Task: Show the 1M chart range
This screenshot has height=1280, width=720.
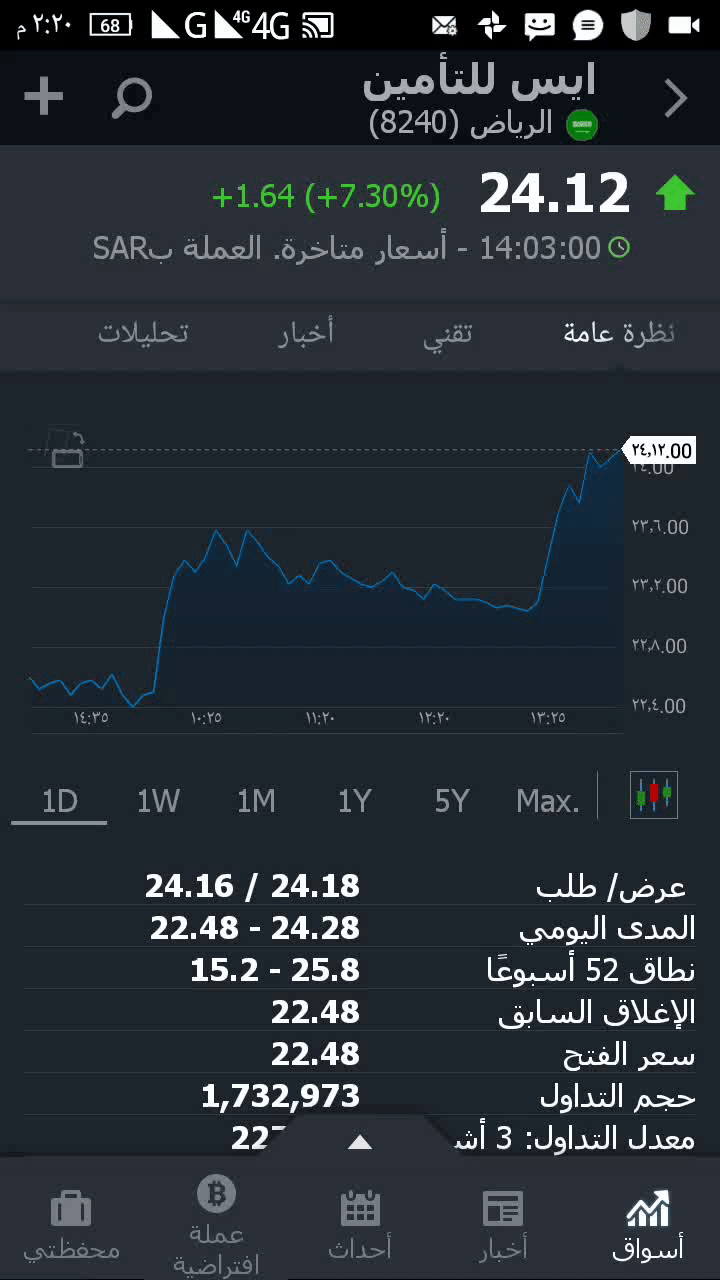Action: tap(256, 801)
